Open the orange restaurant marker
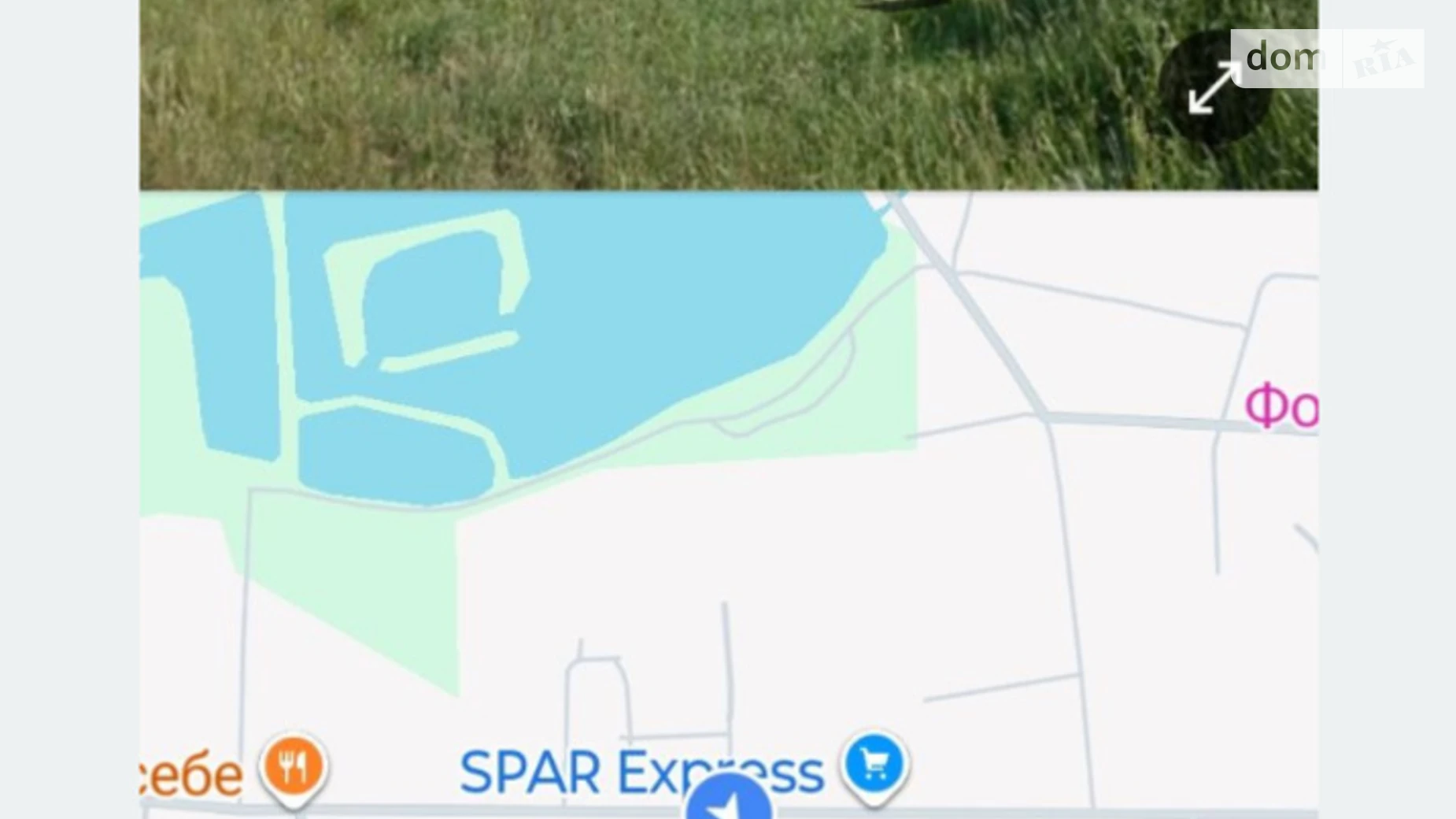The height and width of the screenshot is (819, 1456). [x=294, y=766]
